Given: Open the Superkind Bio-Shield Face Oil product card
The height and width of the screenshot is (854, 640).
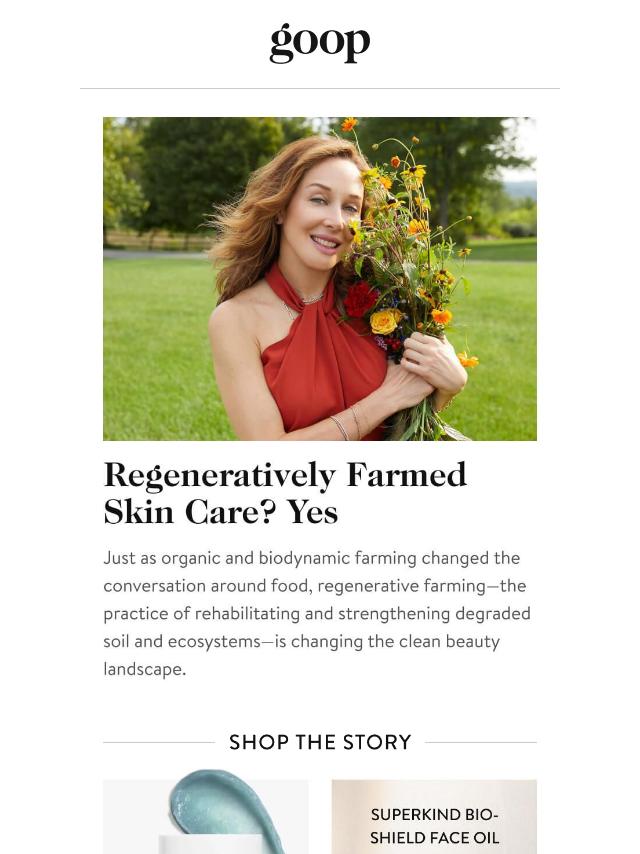Looking at the screenshot, I should (x=434, y=818).
